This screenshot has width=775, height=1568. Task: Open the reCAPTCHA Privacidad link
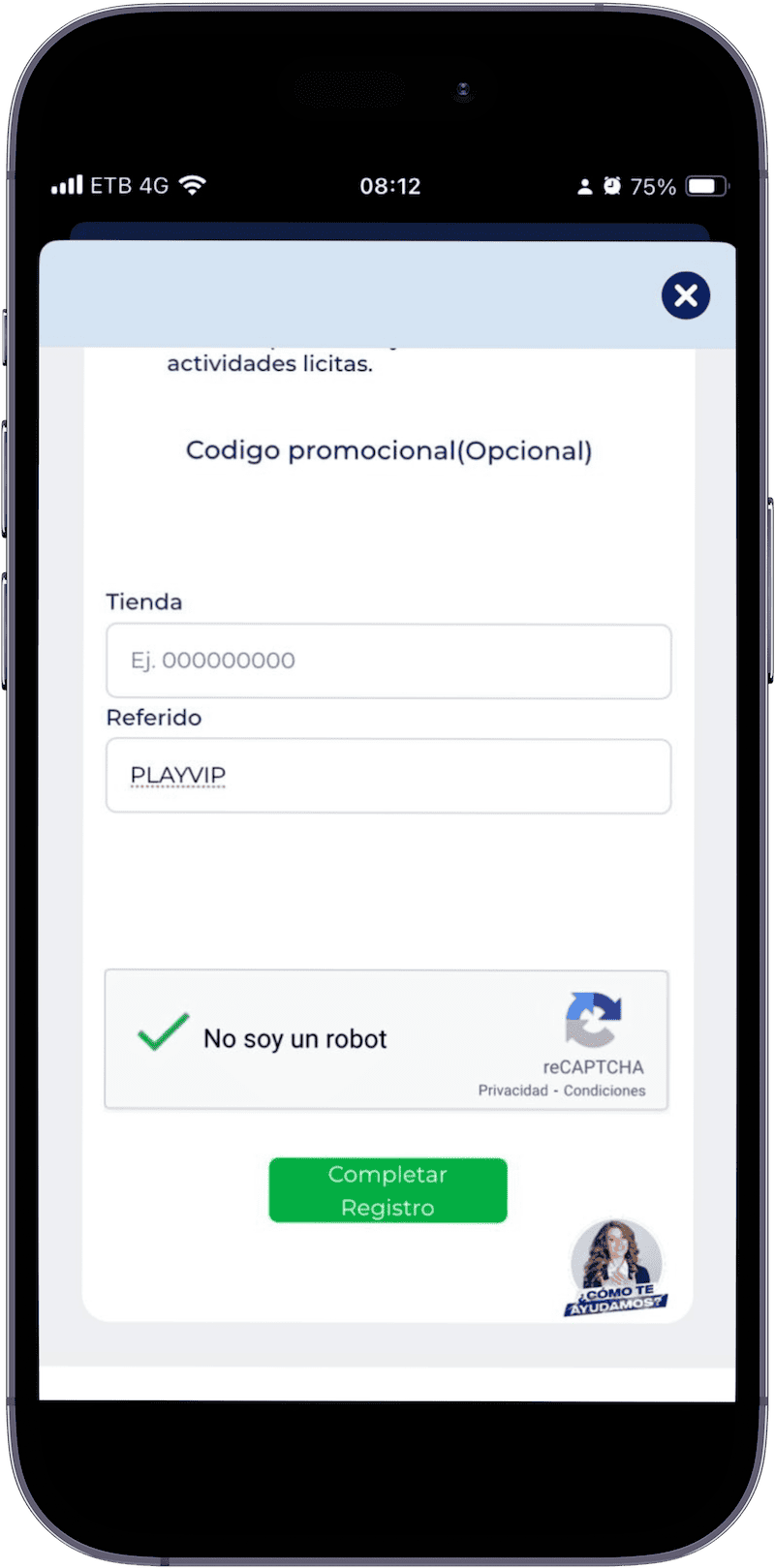tap(512, 1091)
